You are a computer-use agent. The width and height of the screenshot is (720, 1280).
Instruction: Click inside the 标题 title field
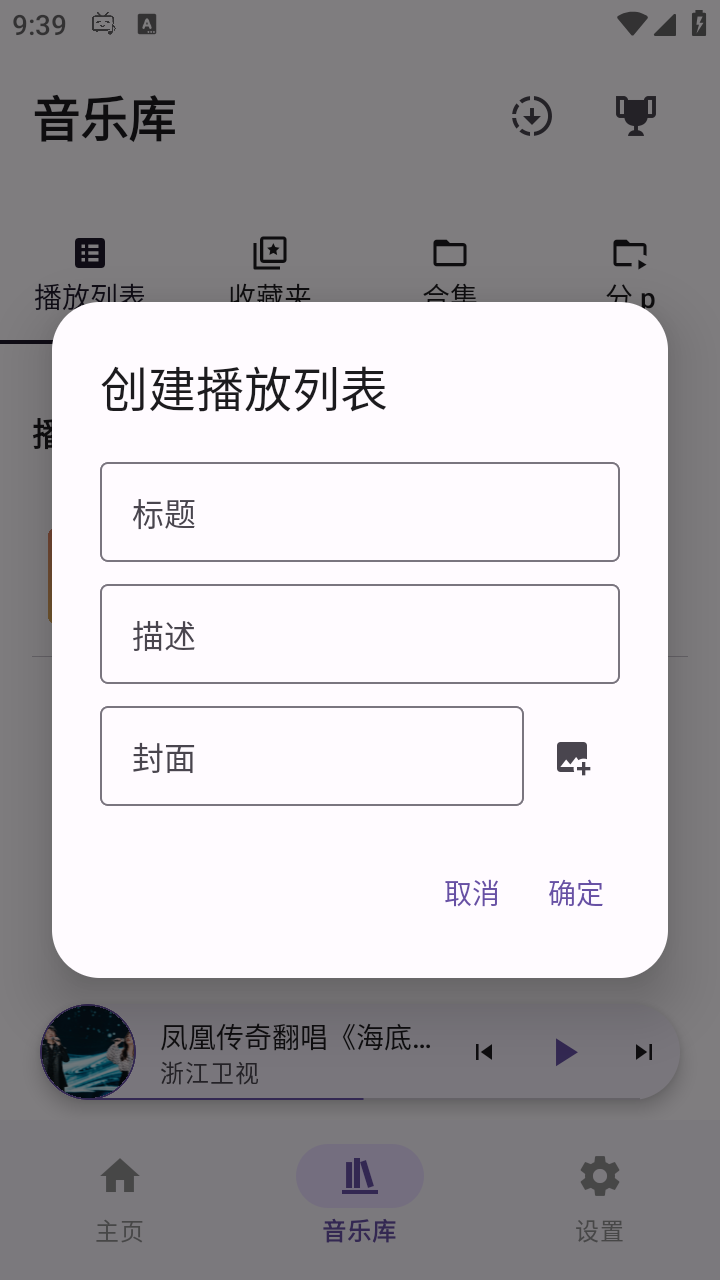(x=360, y=512)
